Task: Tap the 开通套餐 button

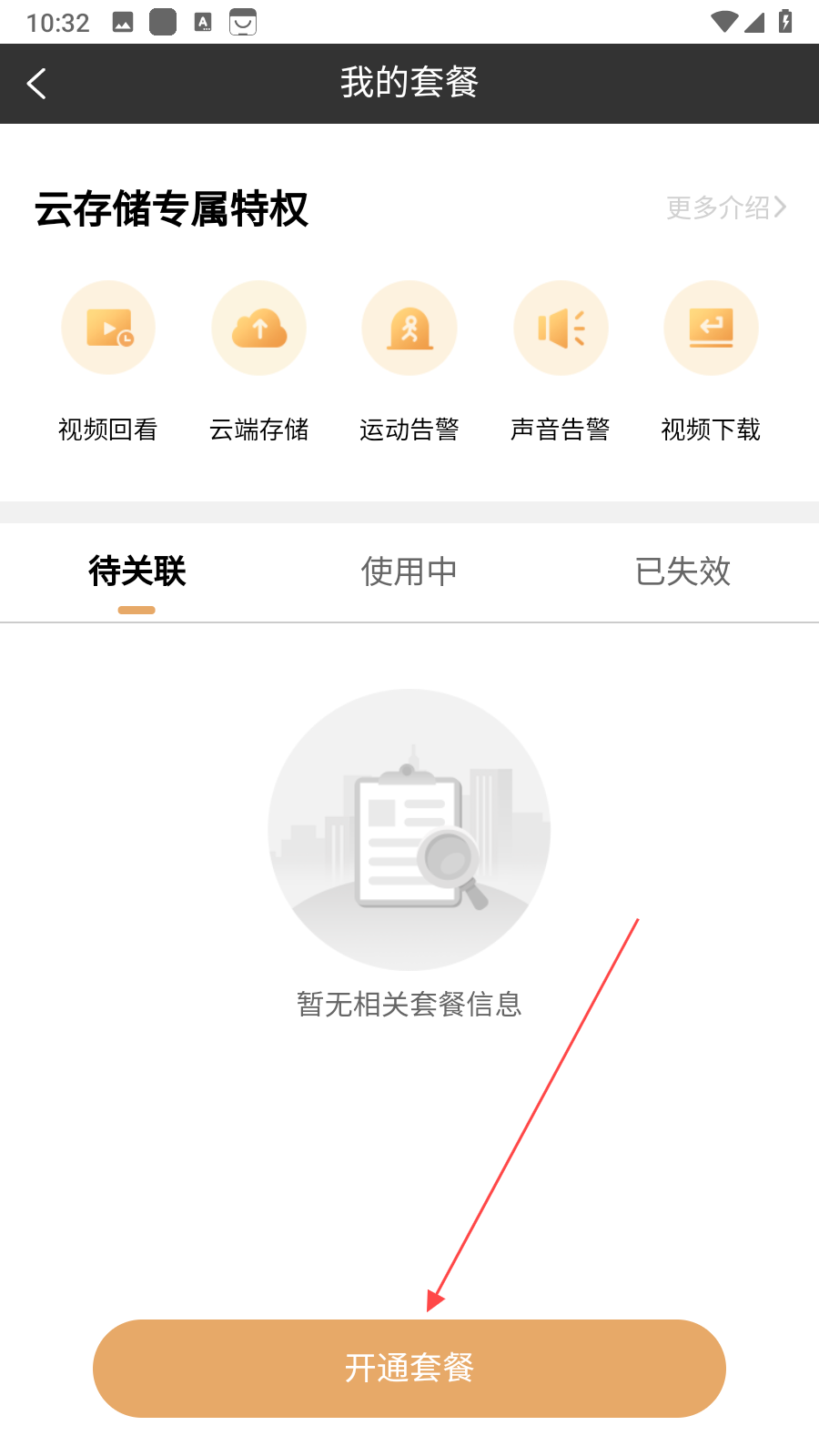Action: pyautogui.click(x=409, y=1368)
